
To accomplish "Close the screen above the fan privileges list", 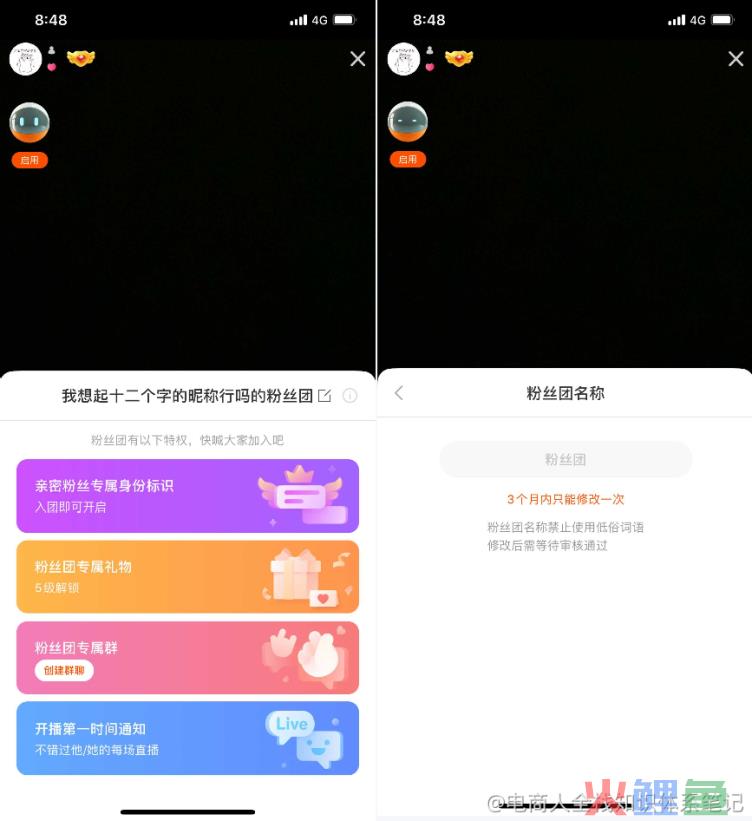I will point(357,59).
